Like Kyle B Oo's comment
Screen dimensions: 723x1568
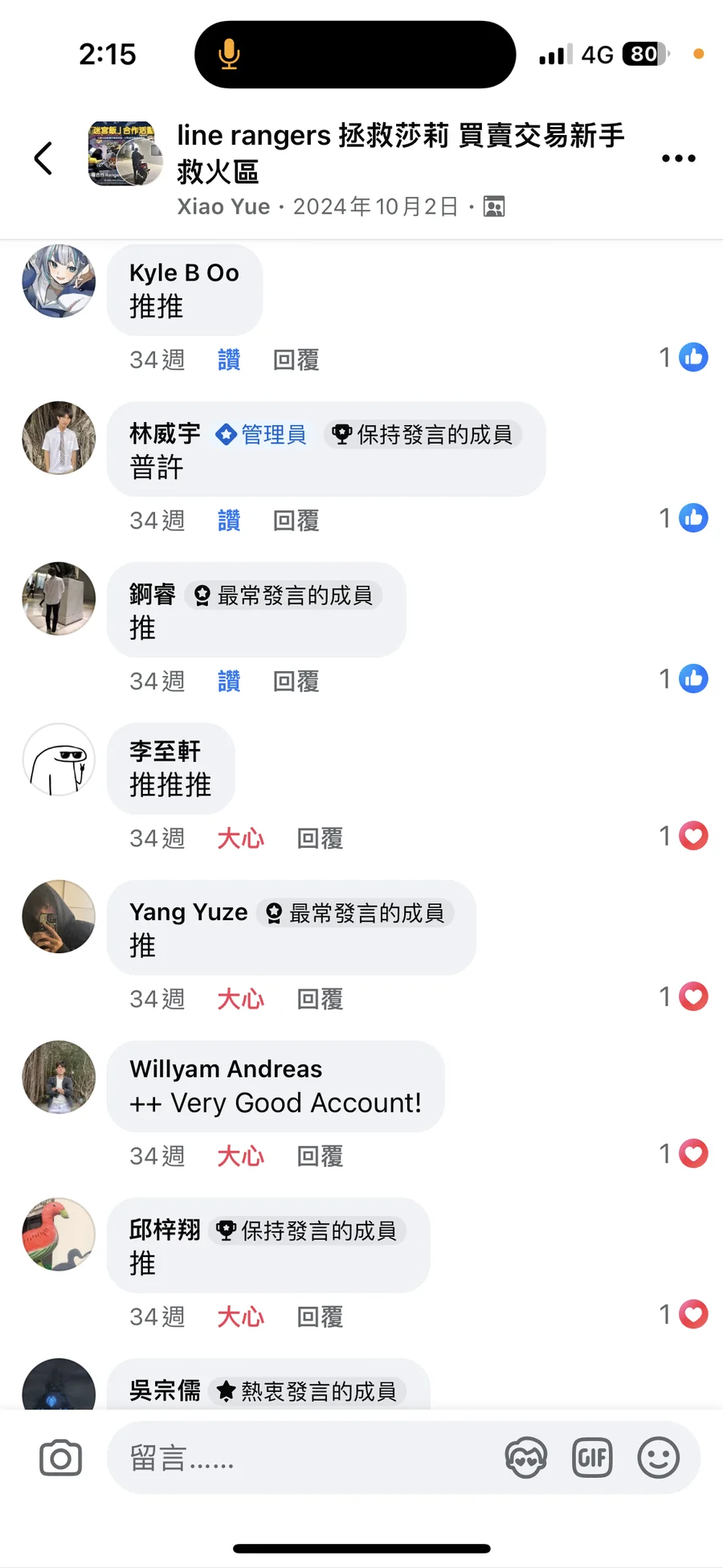click(229, 359)
